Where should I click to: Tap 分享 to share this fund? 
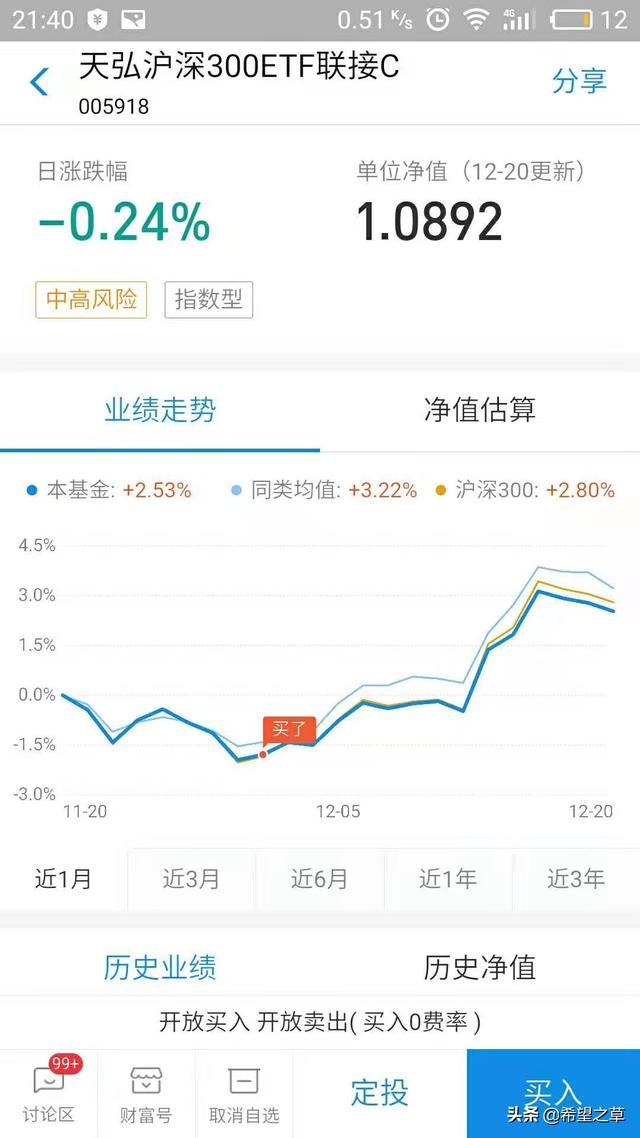[579, 81]
